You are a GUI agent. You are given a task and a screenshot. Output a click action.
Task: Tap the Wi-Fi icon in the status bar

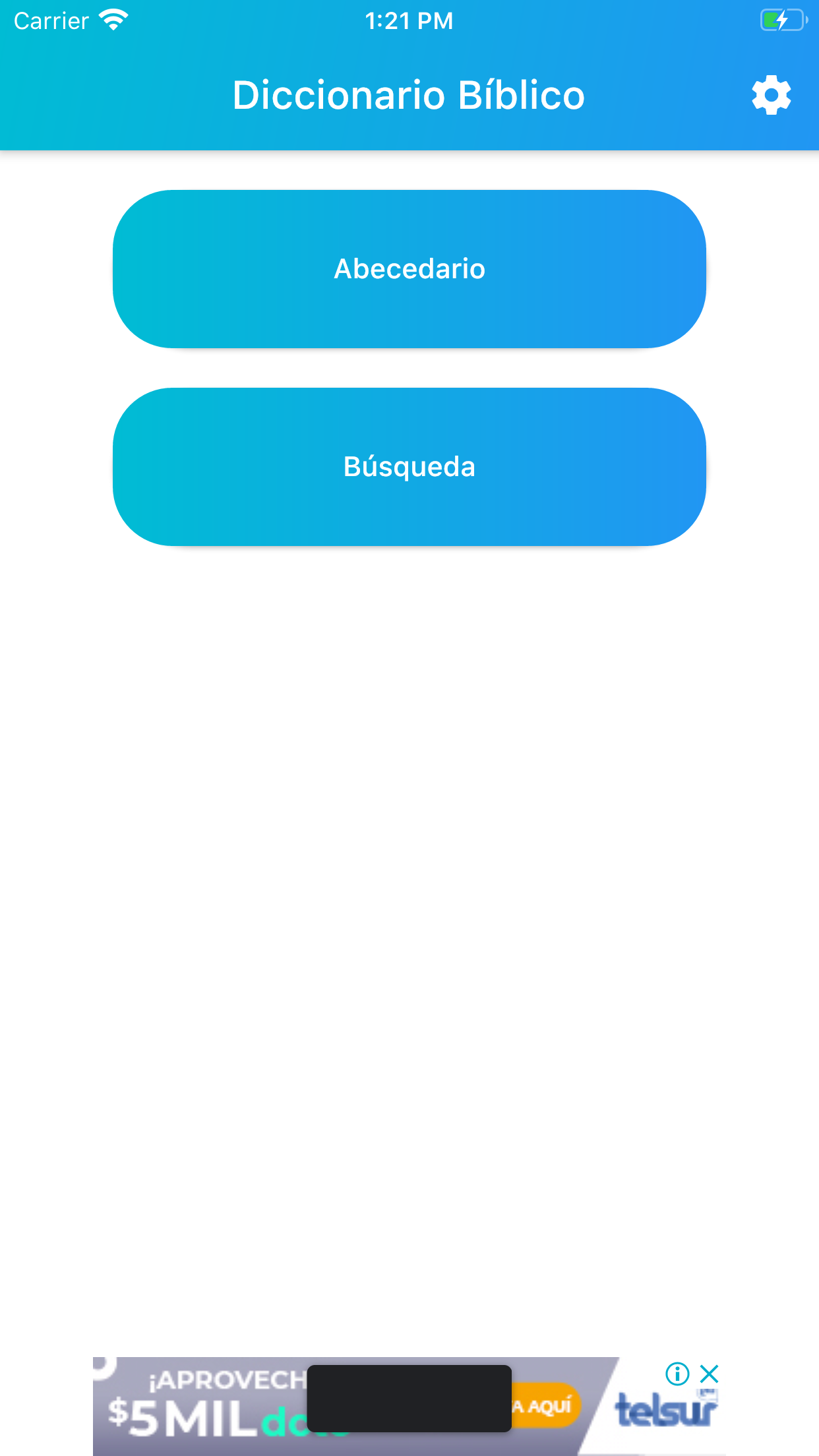113,19
